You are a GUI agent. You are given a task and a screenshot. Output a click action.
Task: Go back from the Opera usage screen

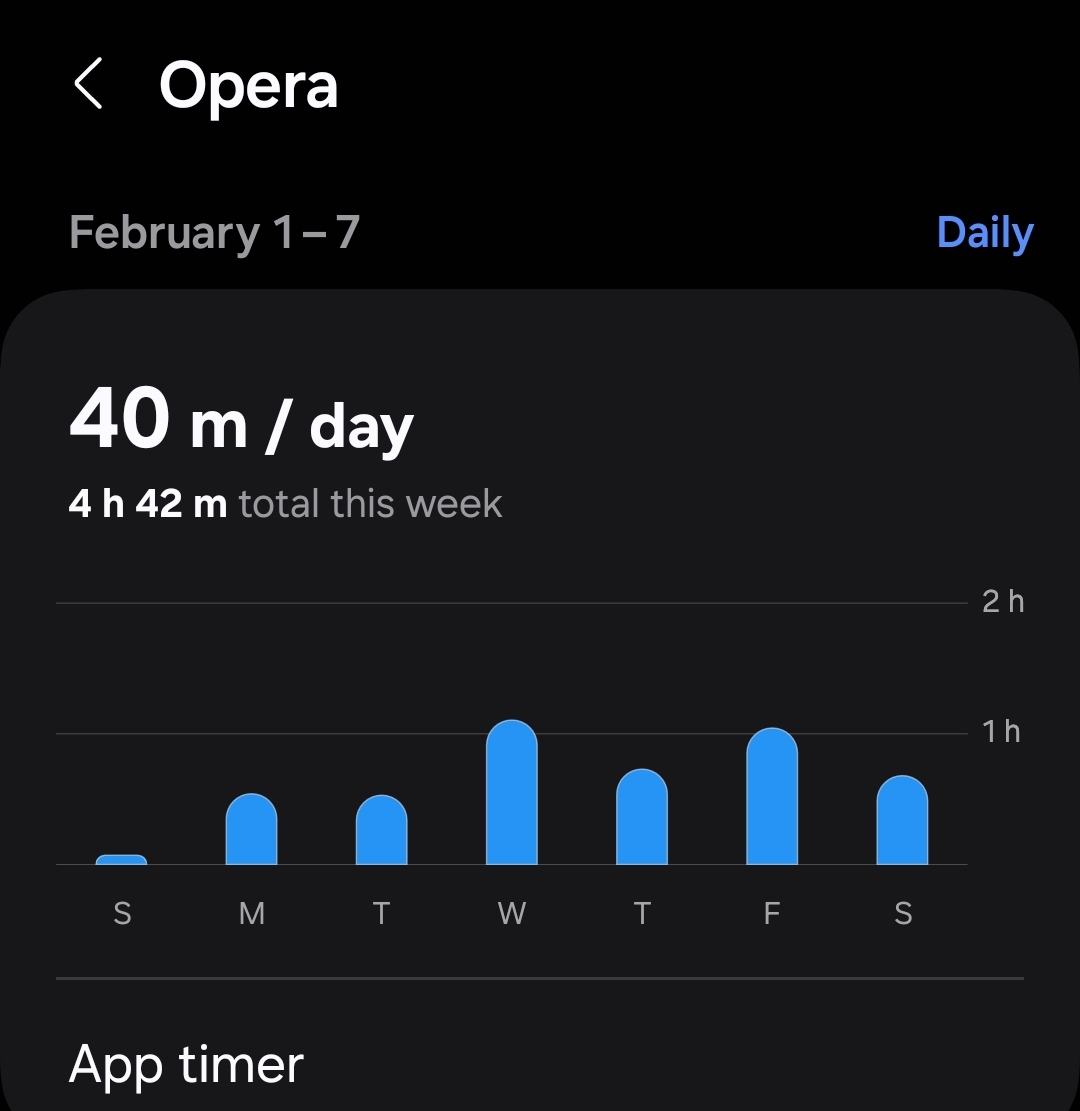pos(89,84)
